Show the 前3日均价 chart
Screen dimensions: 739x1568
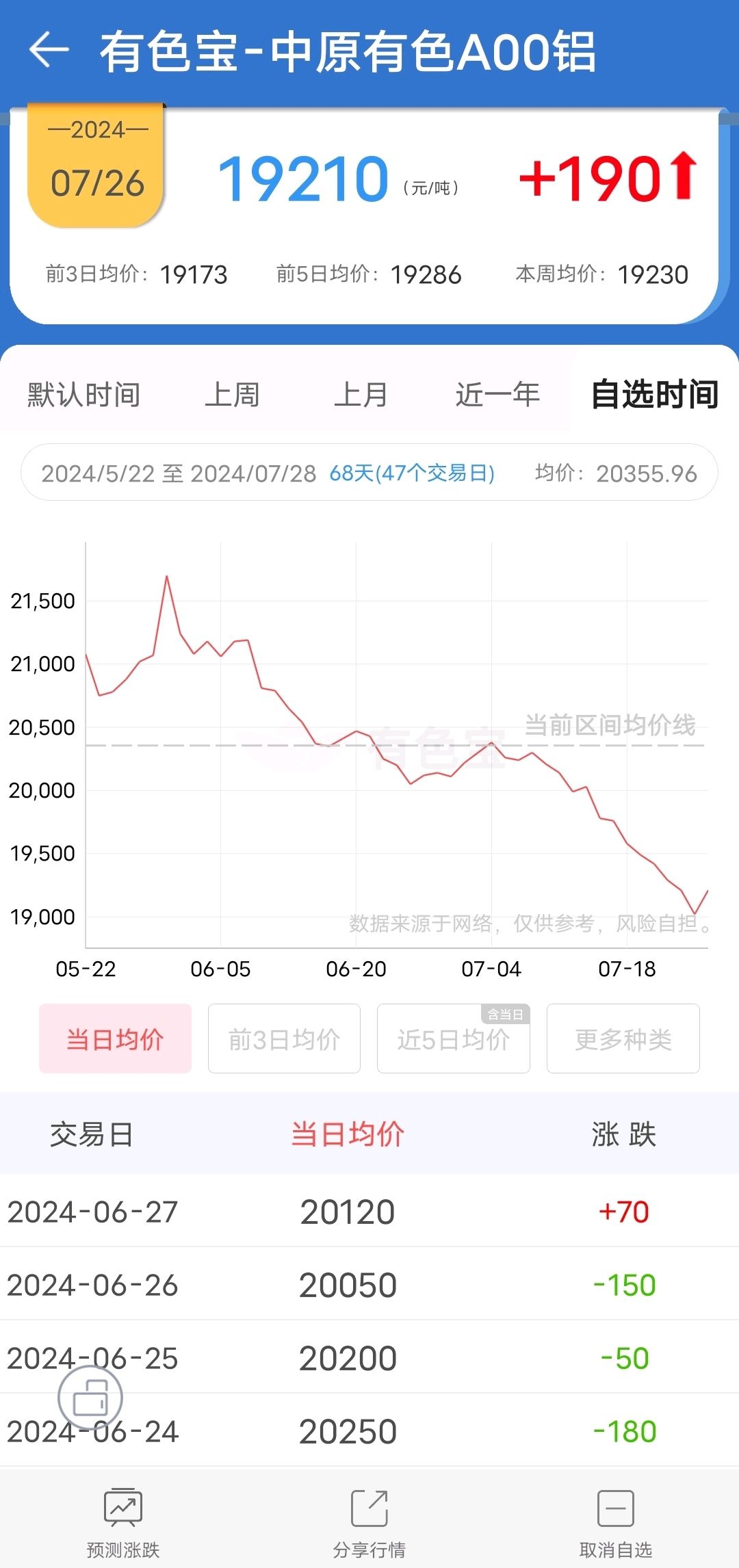click(284, 1038)
